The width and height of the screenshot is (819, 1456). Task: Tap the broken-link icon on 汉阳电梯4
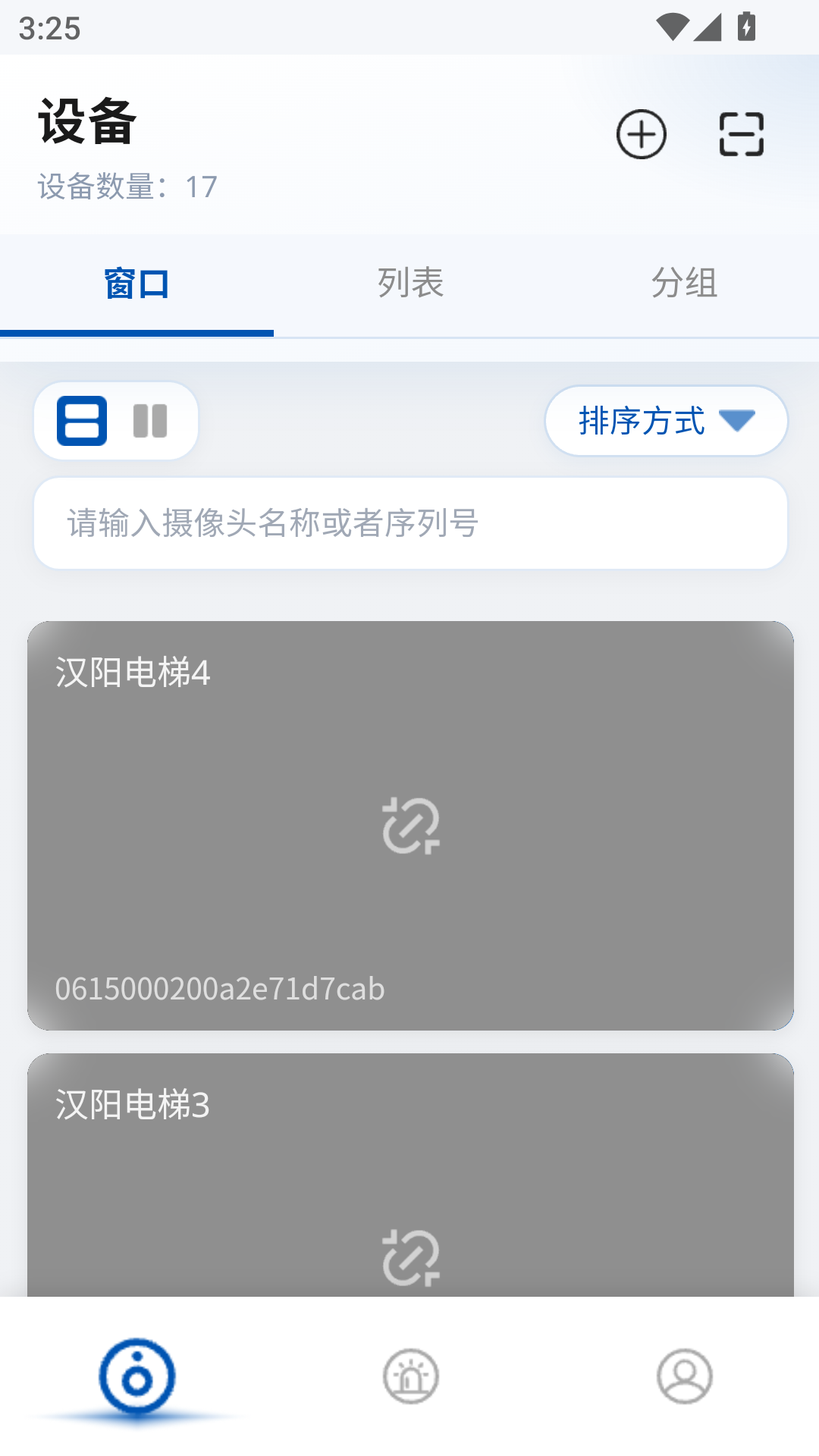pyautogui.click(x=409, y=825)
